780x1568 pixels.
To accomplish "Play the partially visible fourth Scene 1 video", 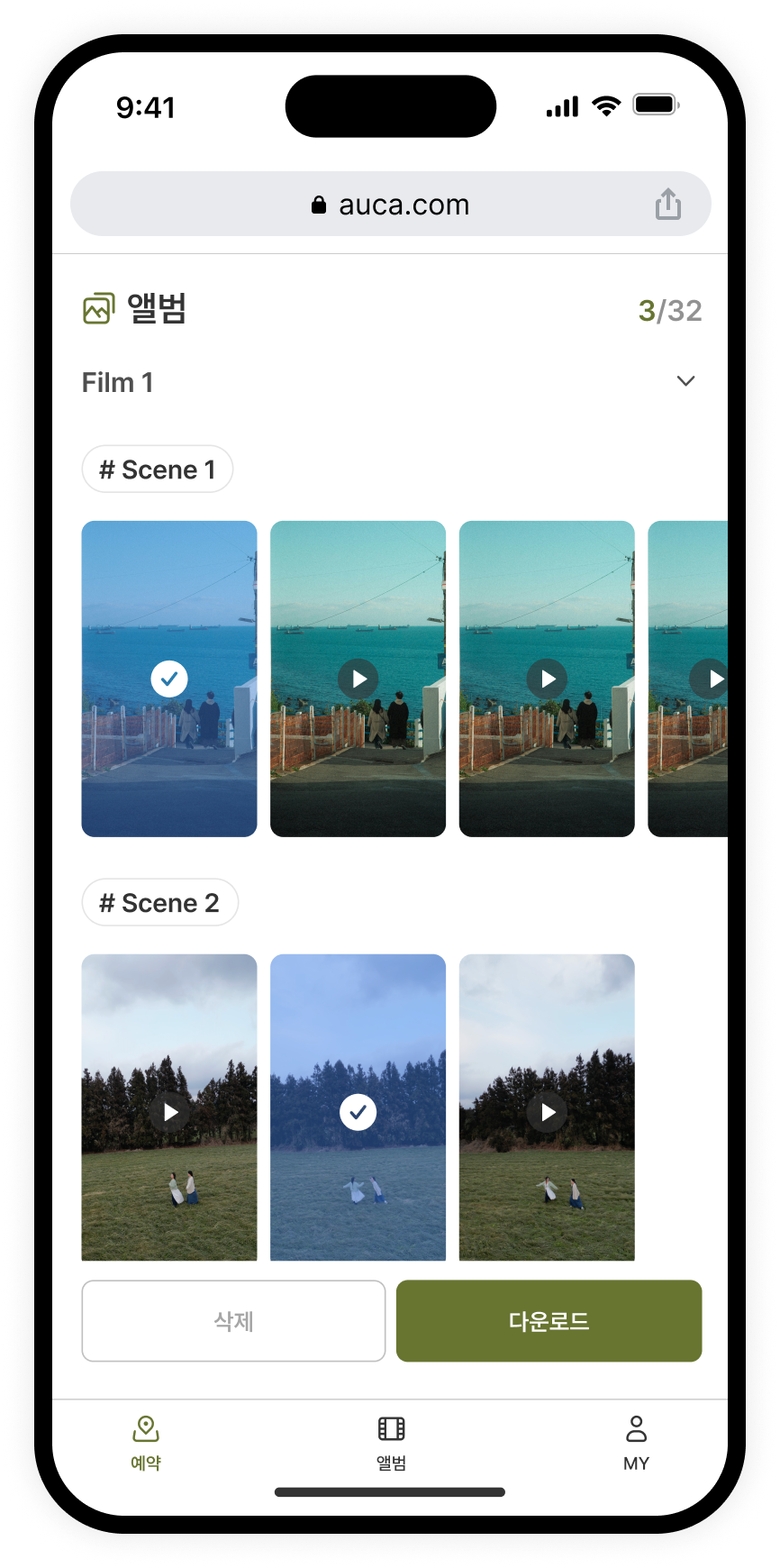I will (x=708, y=679).
